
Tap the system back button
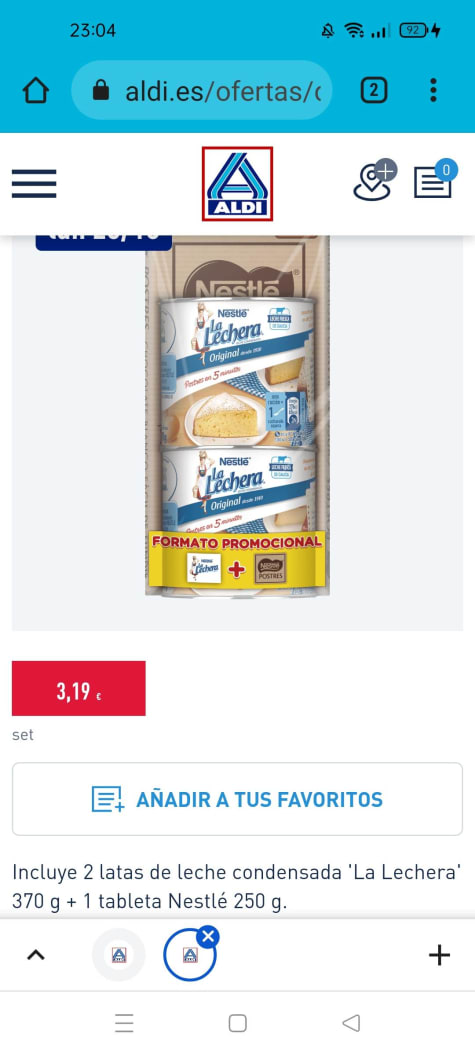click(351, 1024)
